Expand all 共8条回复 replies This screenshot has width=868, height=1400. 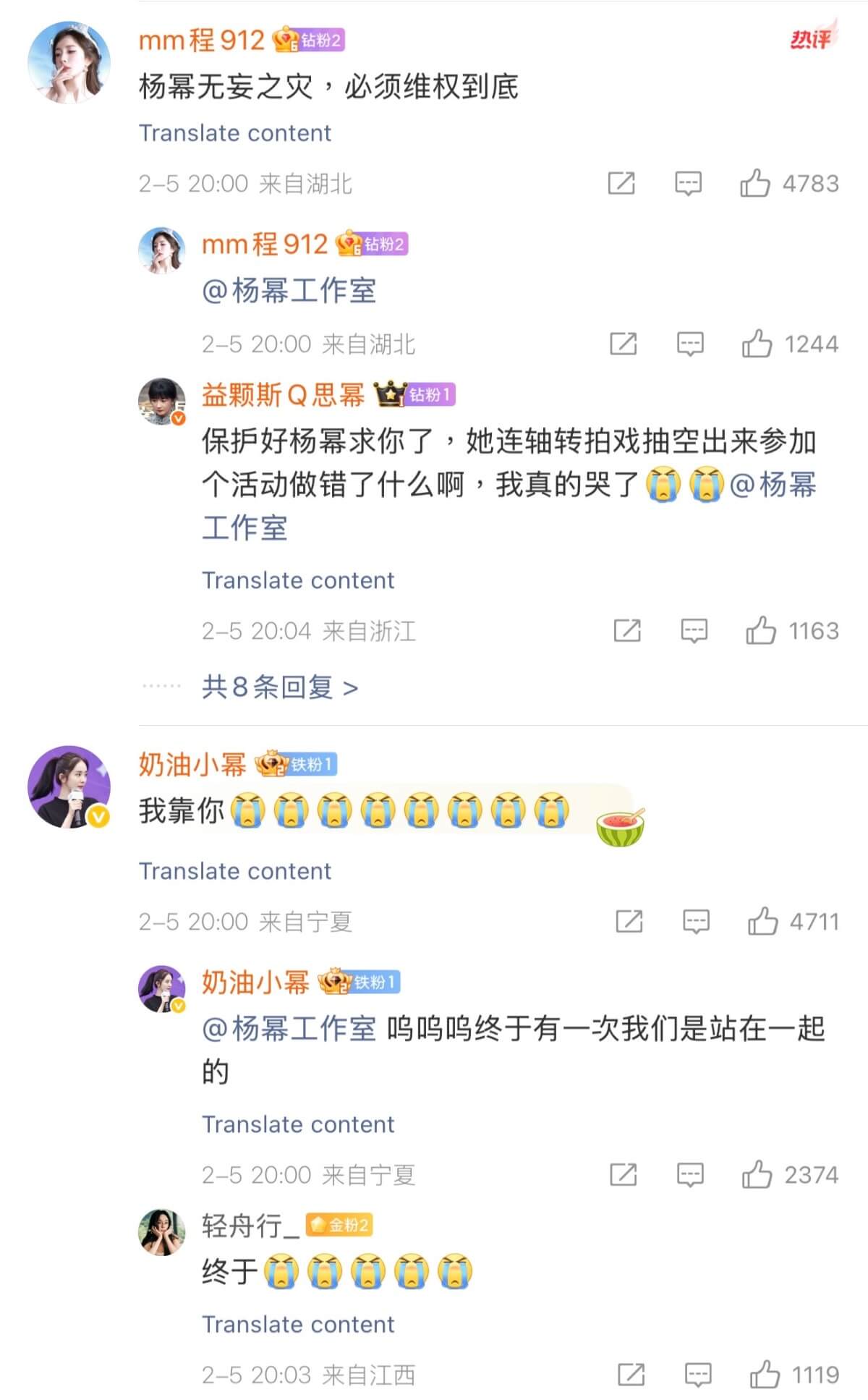[280, 687]
